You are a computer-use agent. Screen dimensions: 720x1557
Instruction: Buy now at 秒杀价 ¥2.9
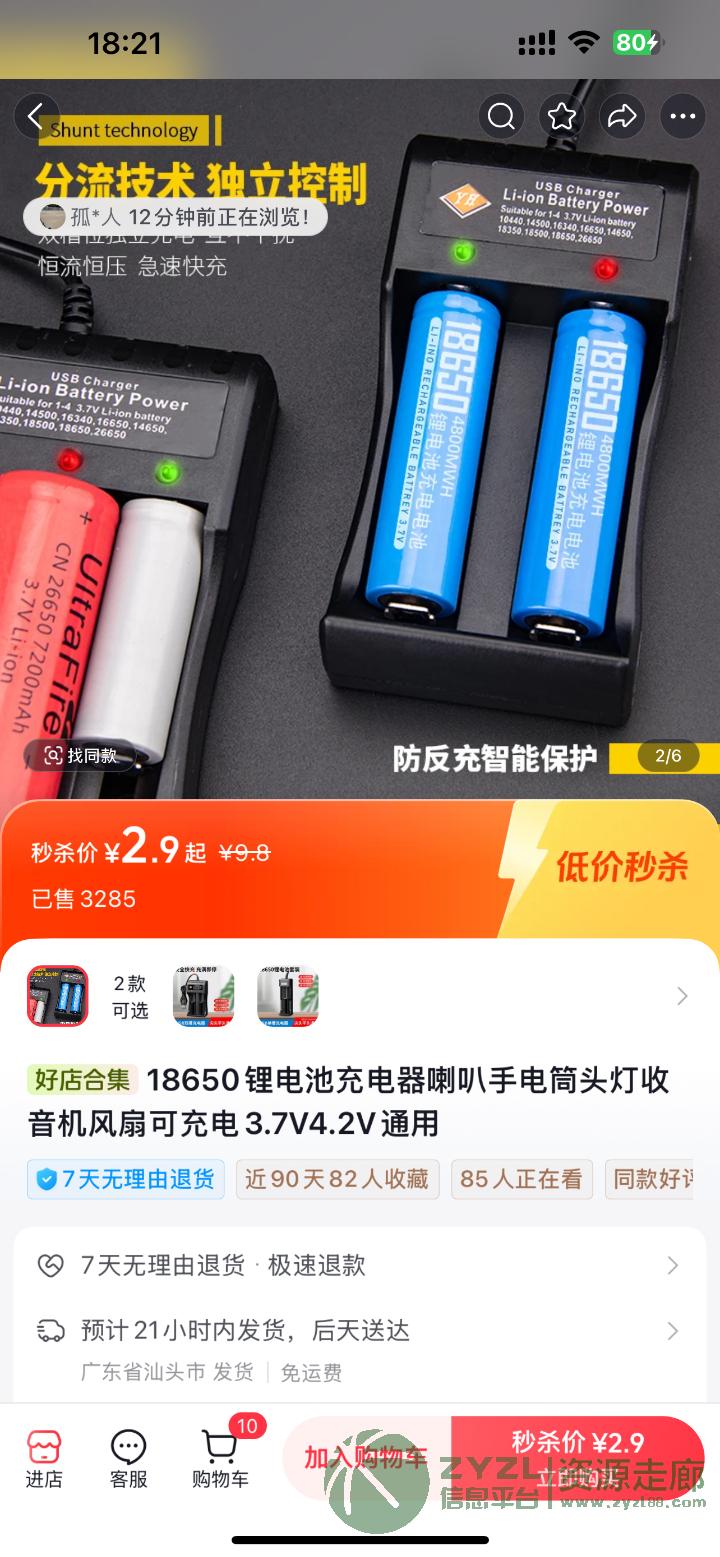pyautogui.click(x=578, y=1458)
